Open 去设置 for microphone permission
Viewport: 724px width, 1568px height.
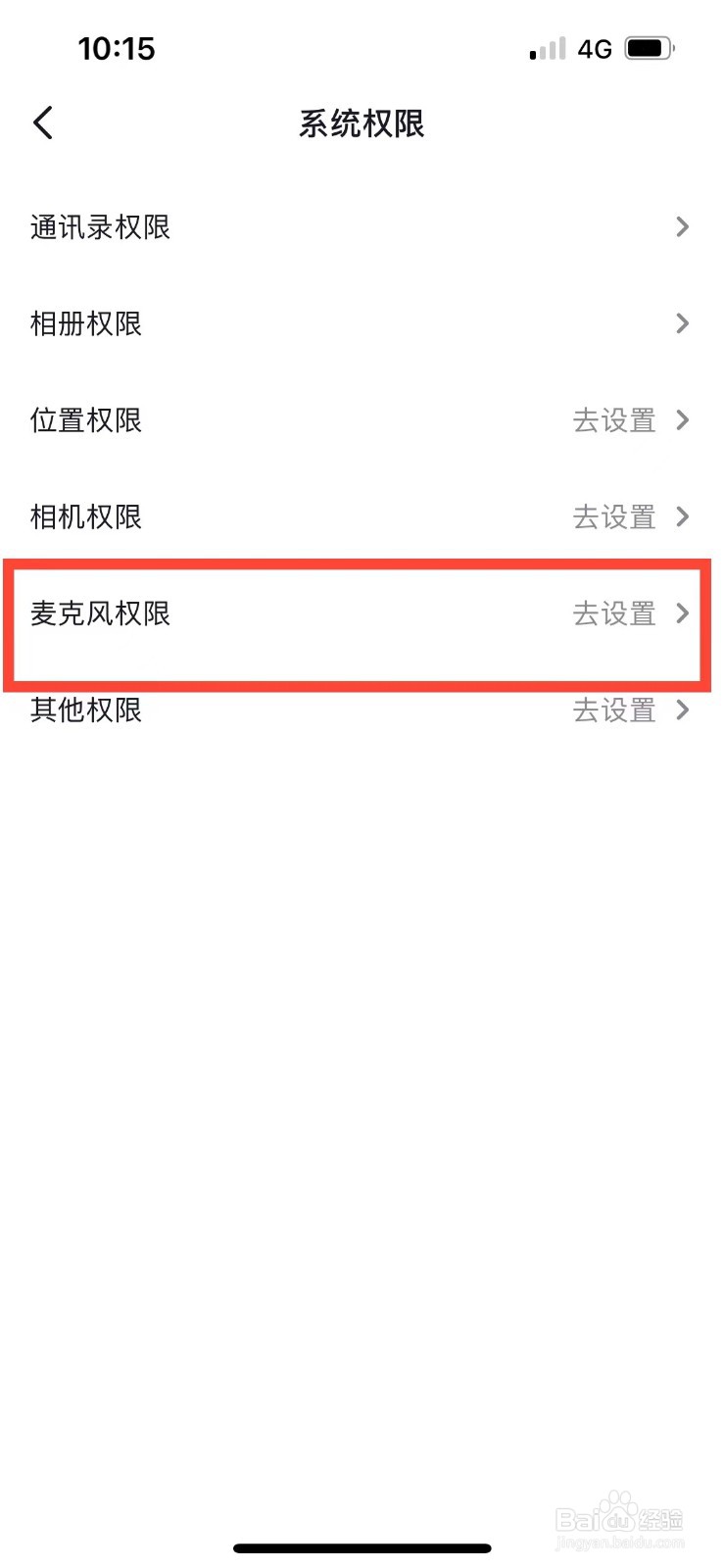point(614,613)
